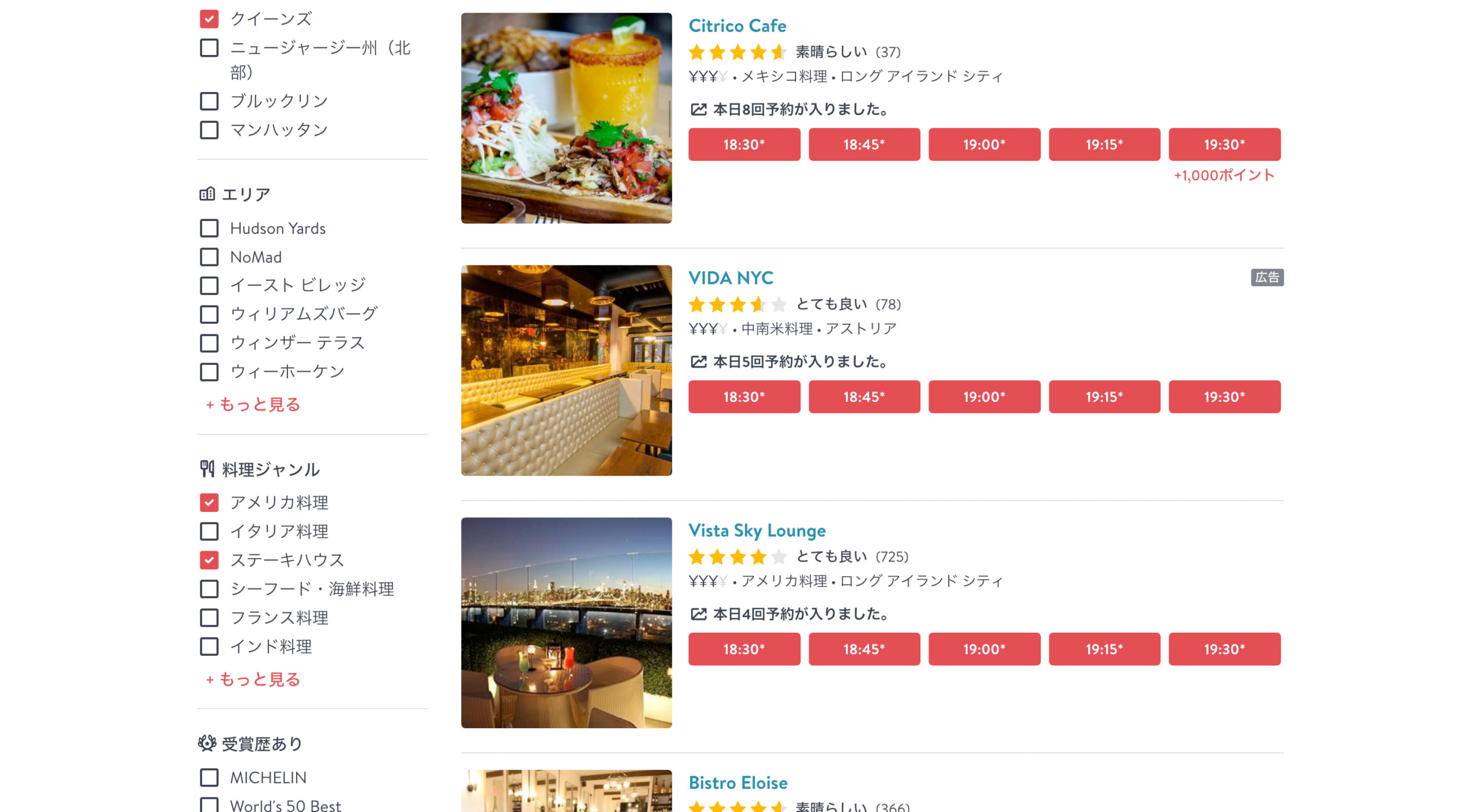
Task: Book VIDA NYC at 19:00
Action: (983, 397)
